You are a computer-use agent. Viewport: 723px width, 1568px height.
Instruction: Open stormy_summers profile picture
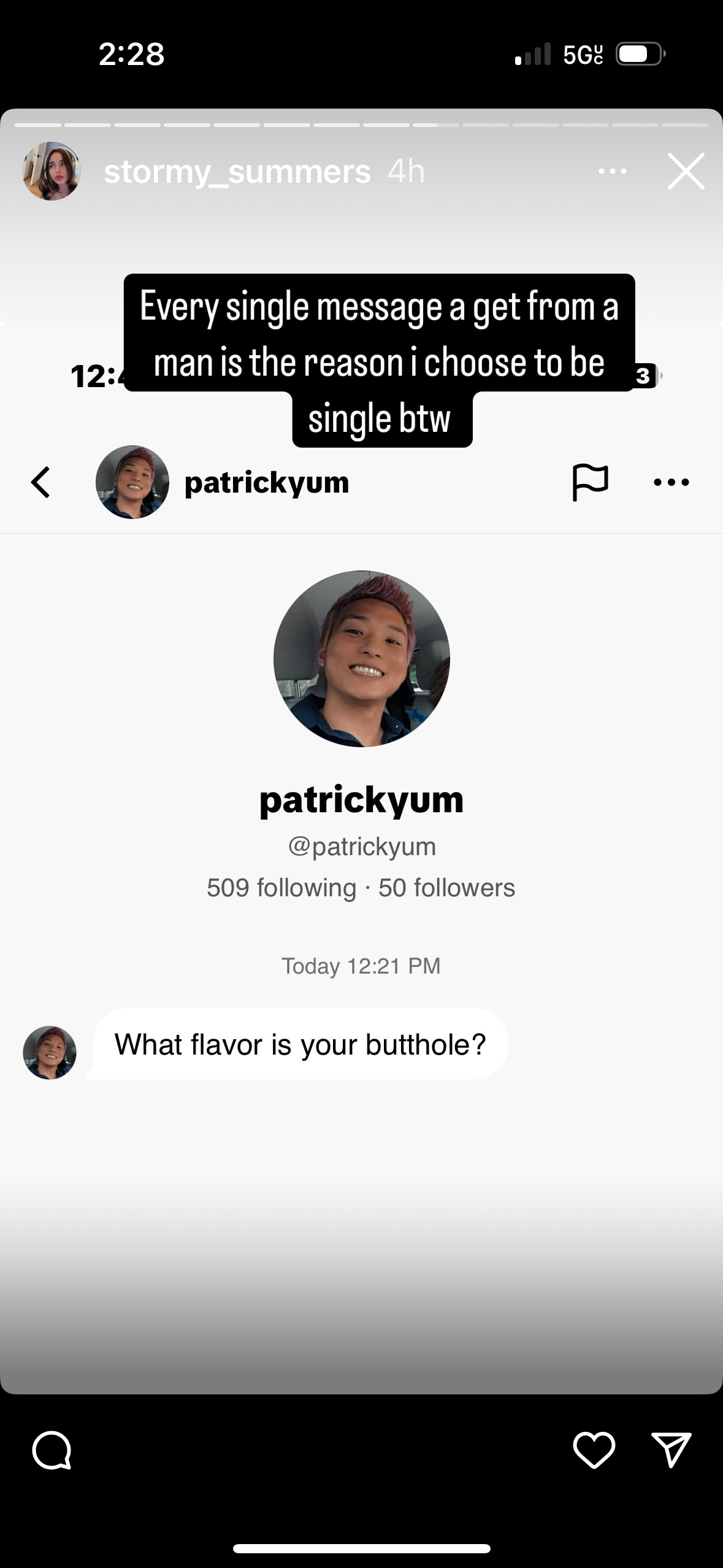coord(52,171)
